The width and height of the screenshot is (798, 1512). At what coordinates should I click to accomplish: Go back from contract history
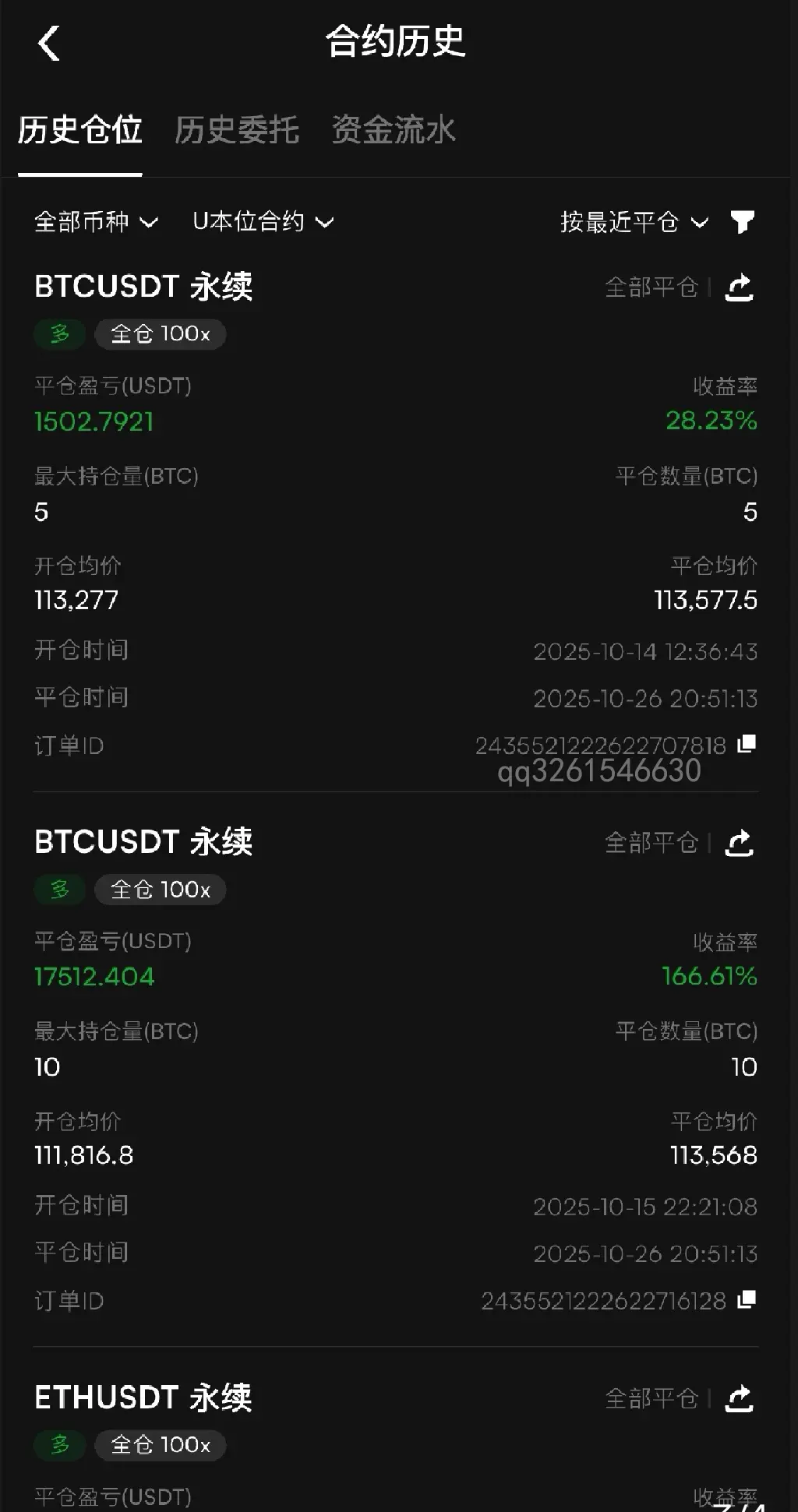point(48,43)
